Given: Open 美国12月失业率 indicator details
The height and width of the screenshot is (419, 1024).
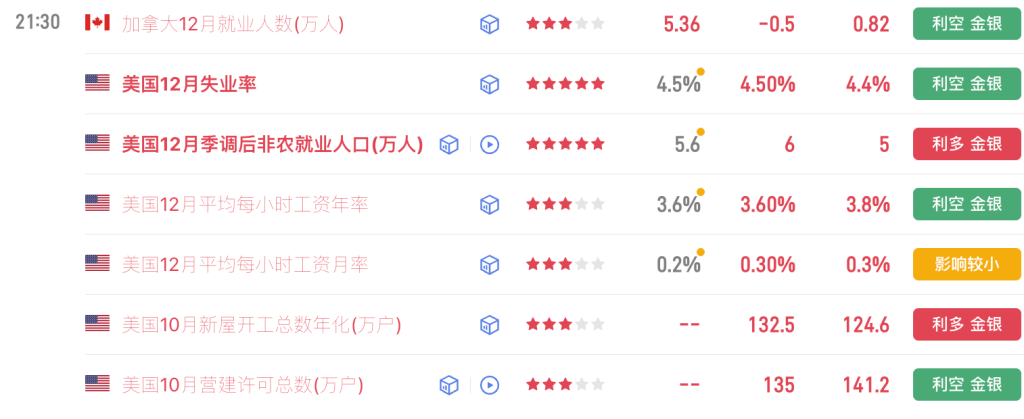Looking at the screenshot, I should point(189,84).
